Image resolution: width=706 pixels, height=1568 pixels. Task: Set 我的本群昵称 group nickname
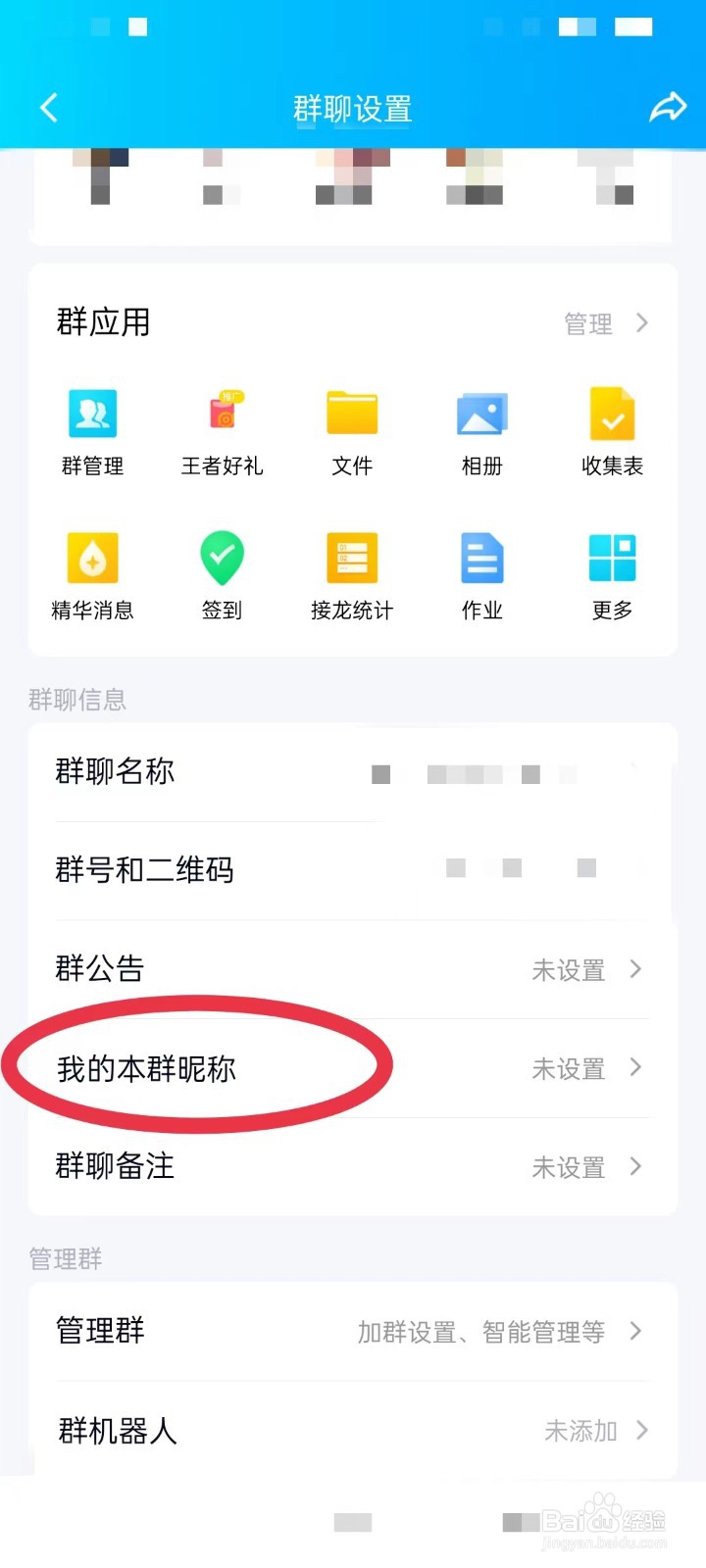click(x=353, y=1068)
